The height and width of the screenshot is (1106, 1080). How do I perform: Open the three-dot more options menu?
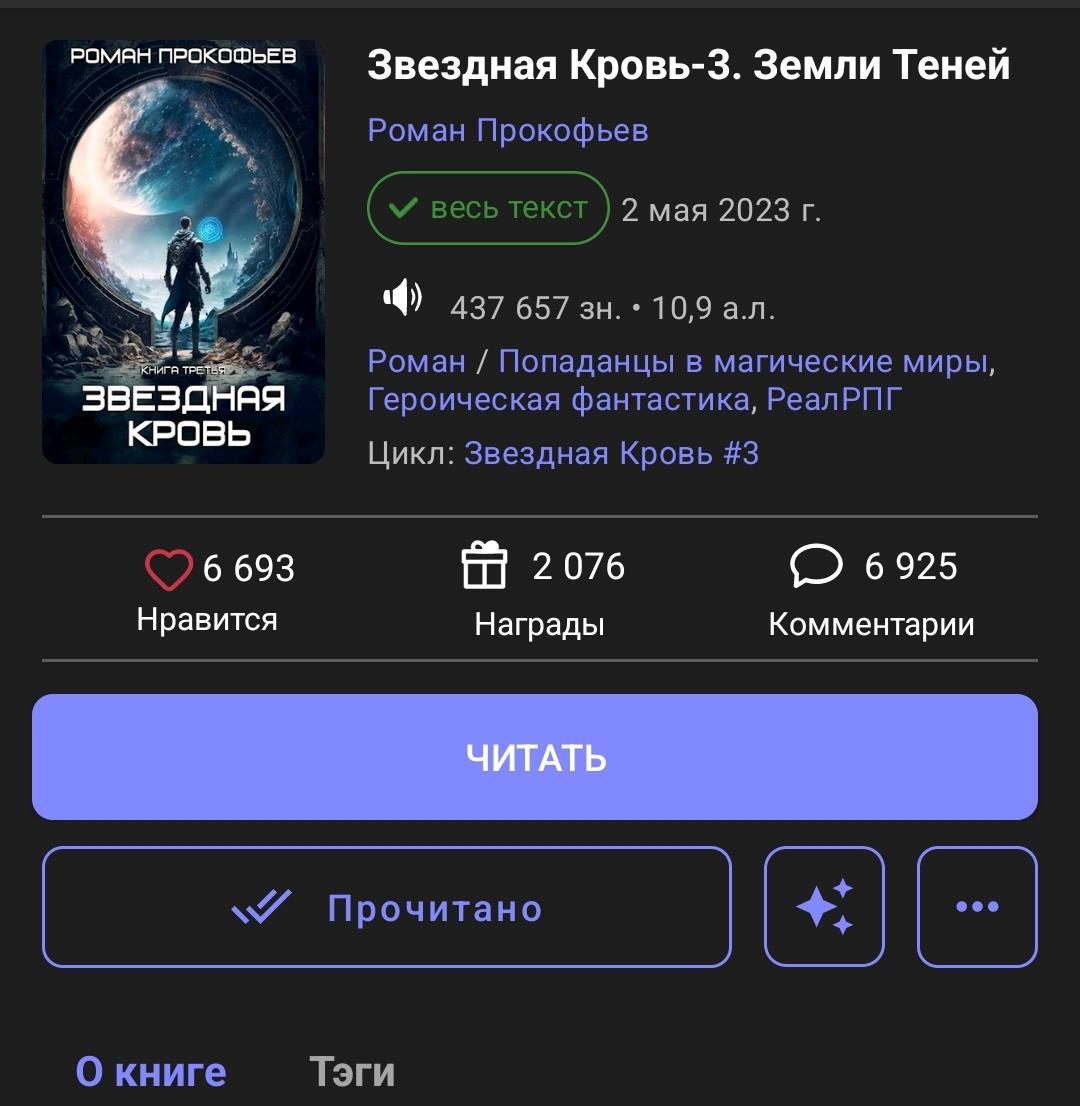coord(977,907)
